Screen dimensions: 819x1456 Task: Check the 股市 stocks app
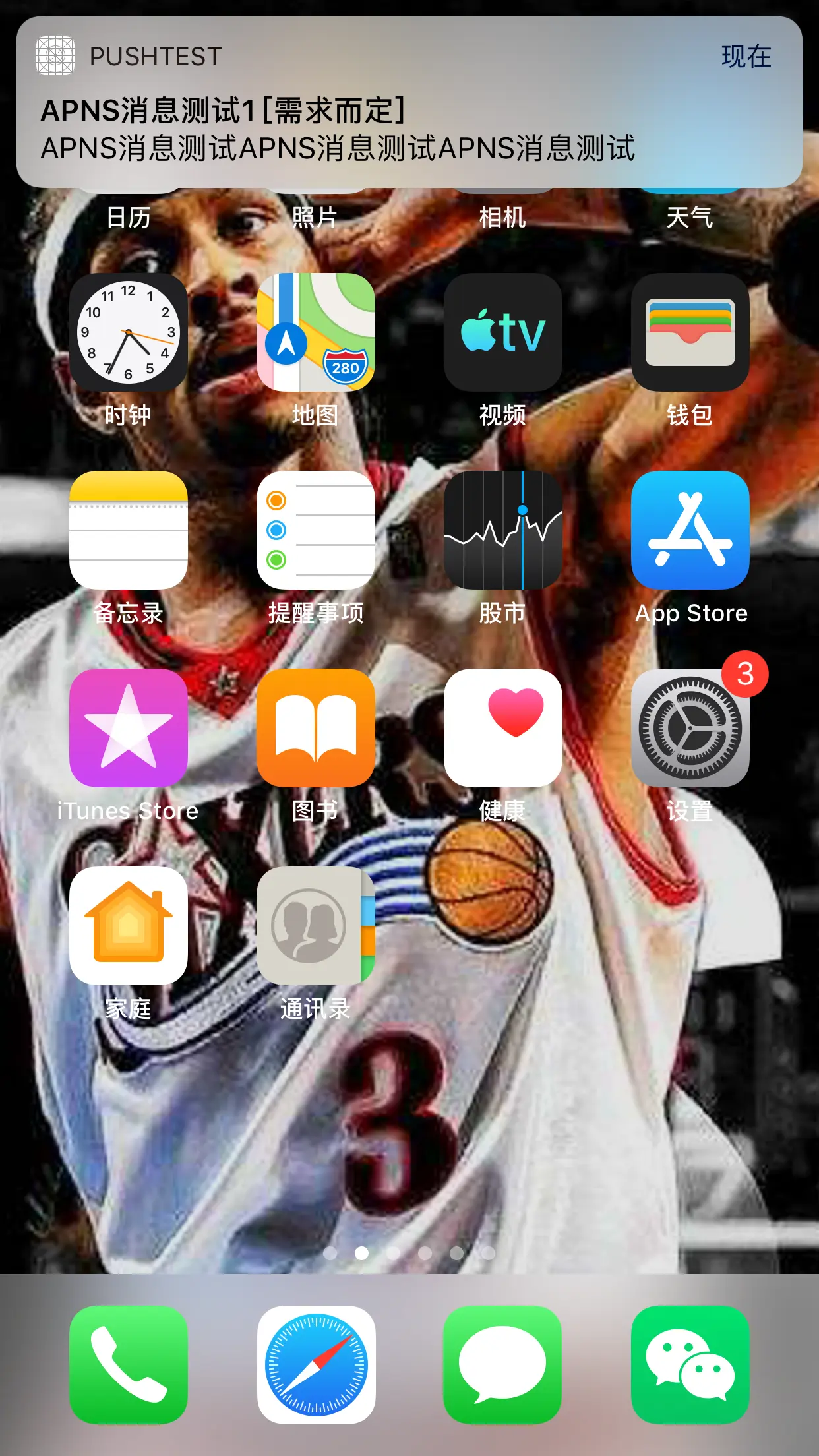pyautogui.click(x=503, y=530)
